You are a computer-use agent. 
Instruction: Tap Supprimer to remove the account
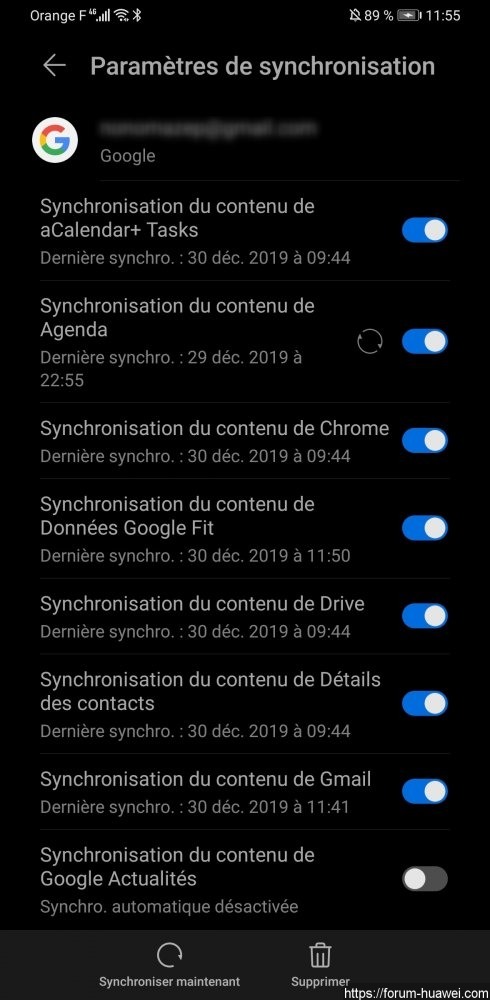pos(320,966)
